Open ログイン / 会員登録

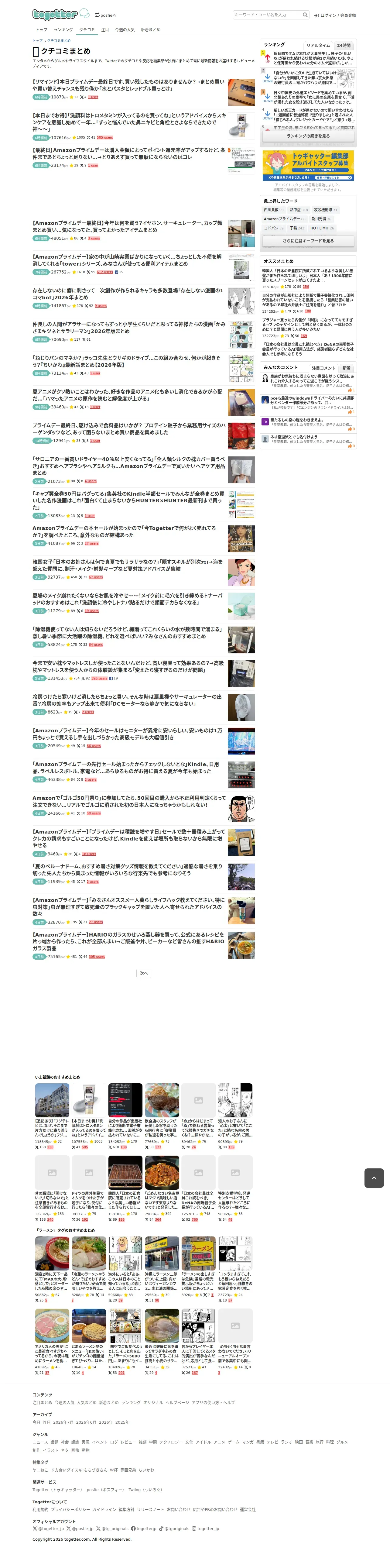tap(335, 15)
